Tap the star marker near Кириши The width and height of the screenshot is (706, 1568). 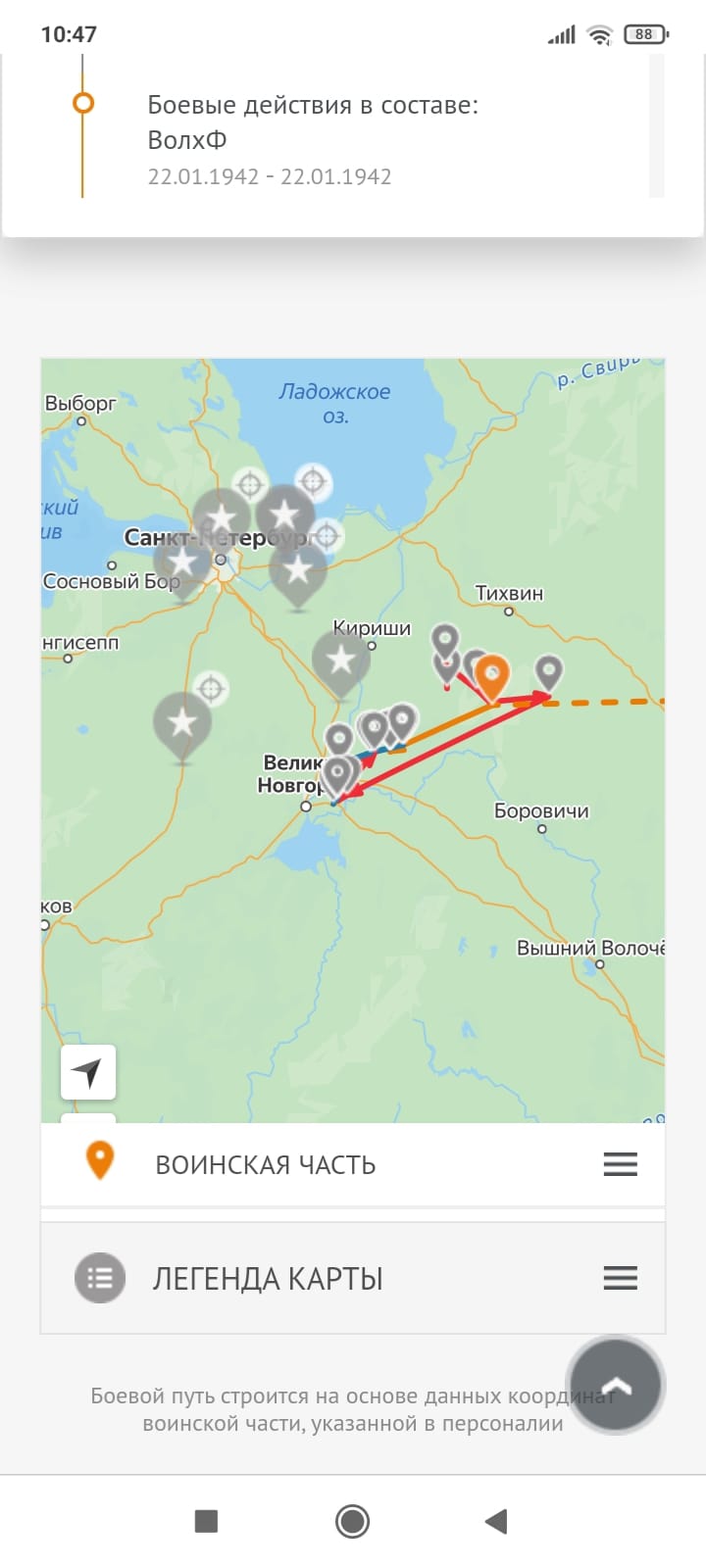[340, 663]
